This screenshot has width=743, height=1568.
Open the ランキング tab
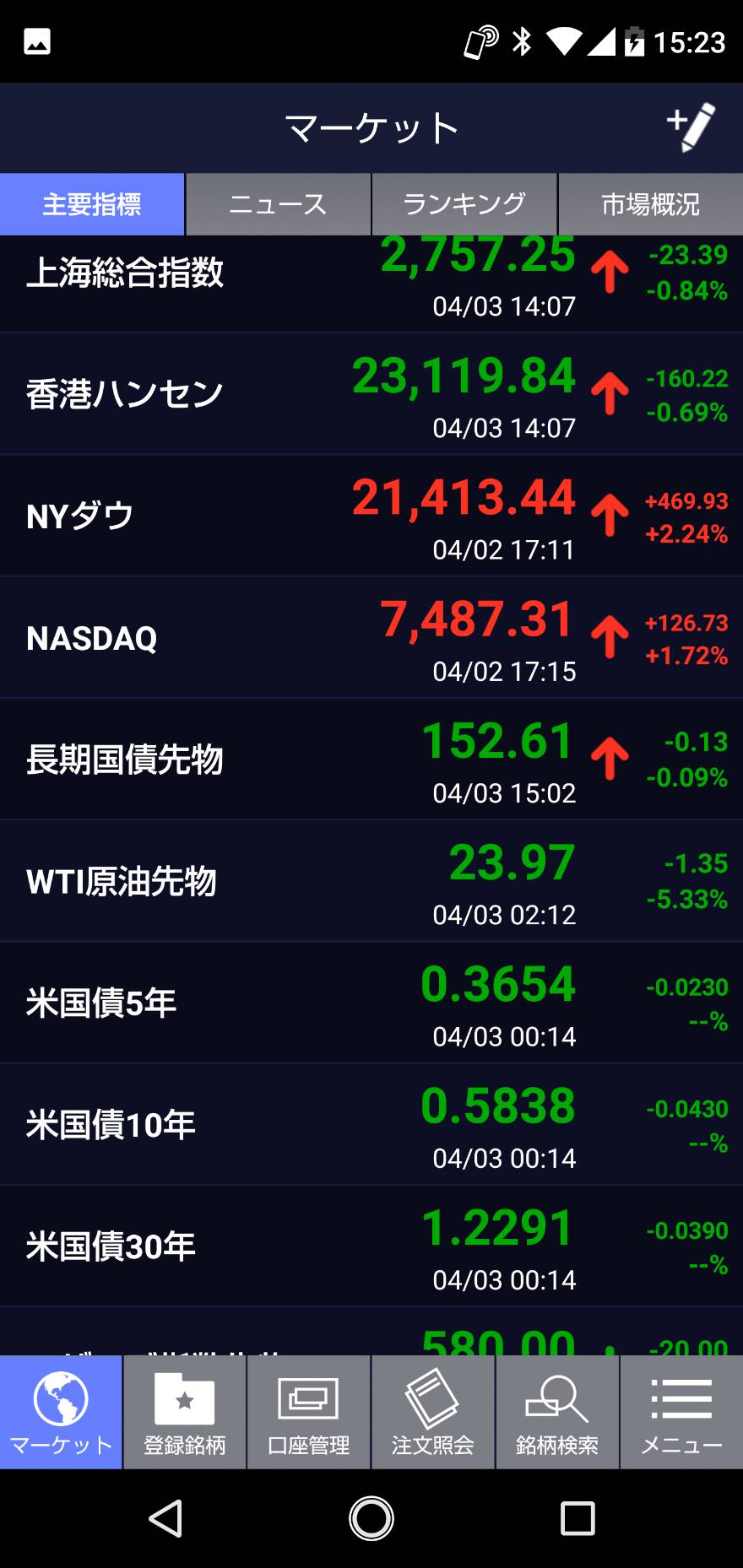point(464,204)
